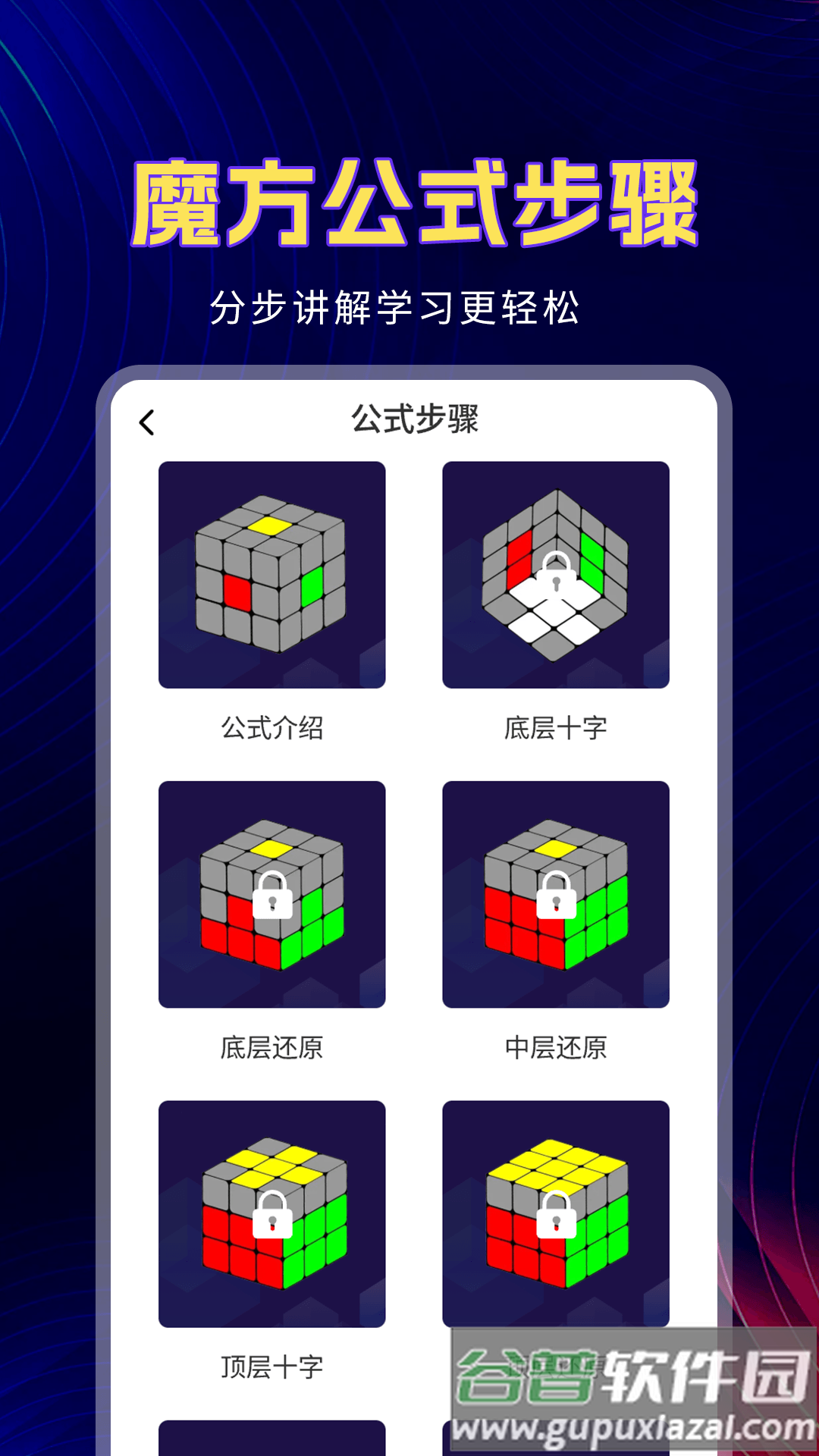
Task: Tap the back arrow in the header
Action: pos(149,421)
